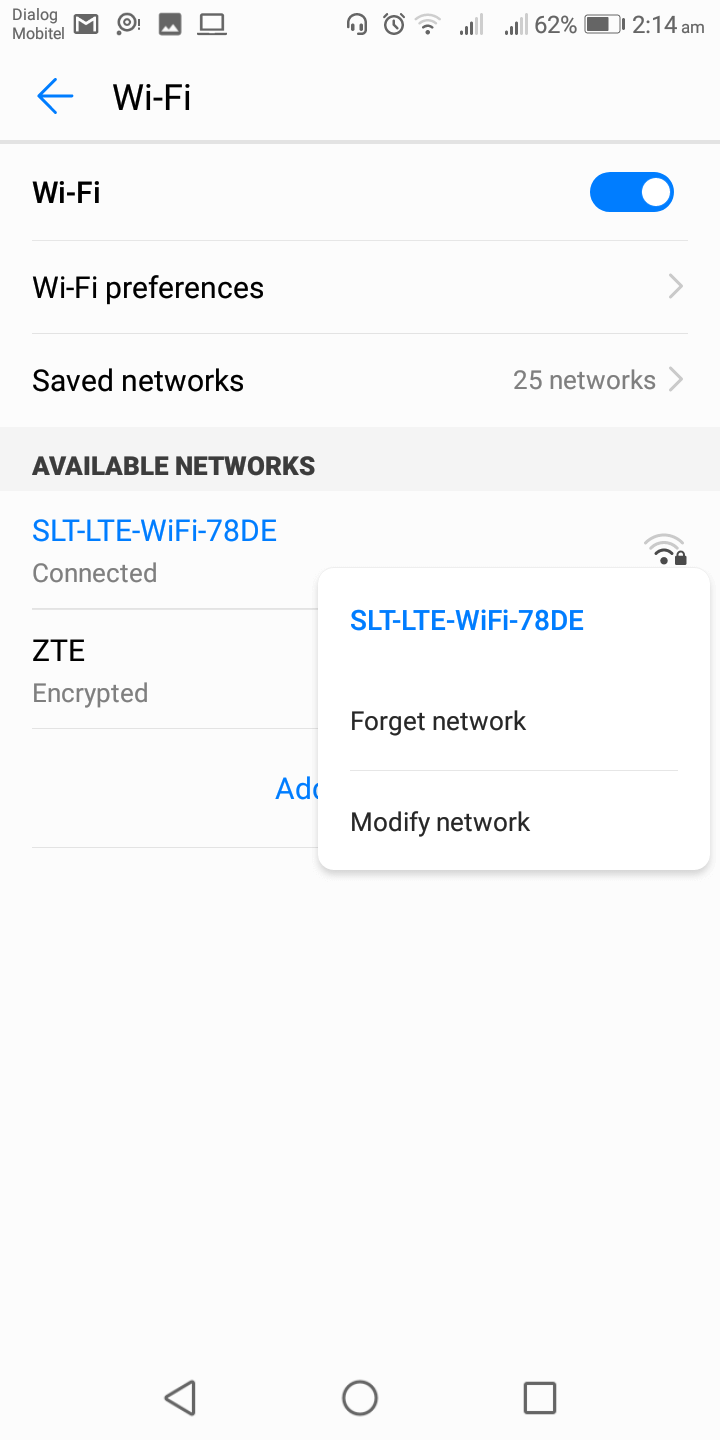Image resolution: width=720 pixels, height=1440 pixels.
Task: Choose Modify network option
Action: click(x=514, y=822)
